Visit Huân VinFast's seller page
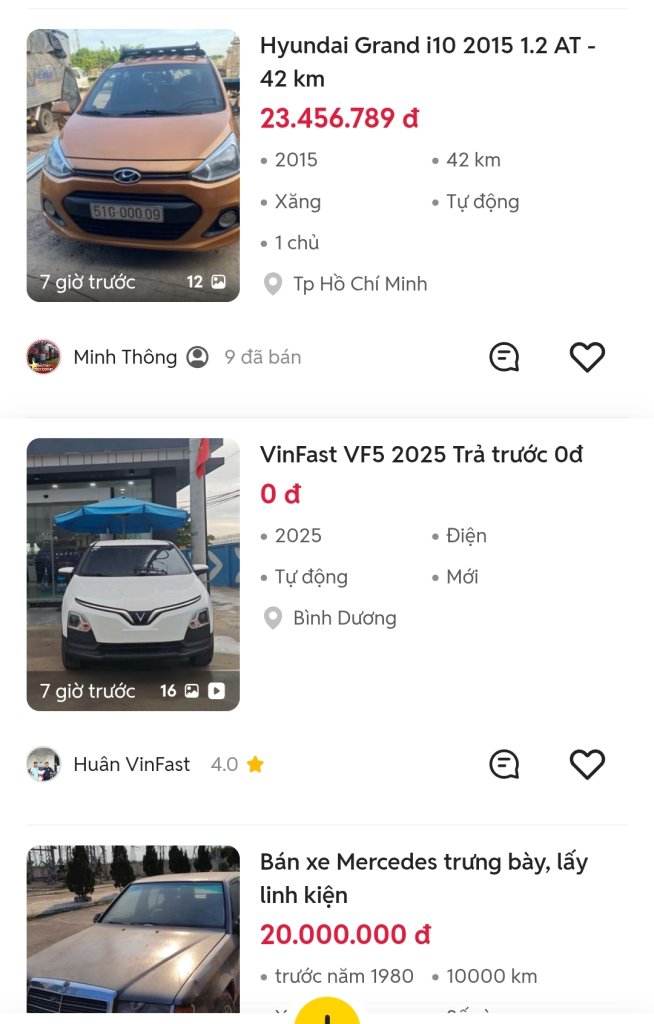Screen dimensions: 654x1024 coord(130,765)
